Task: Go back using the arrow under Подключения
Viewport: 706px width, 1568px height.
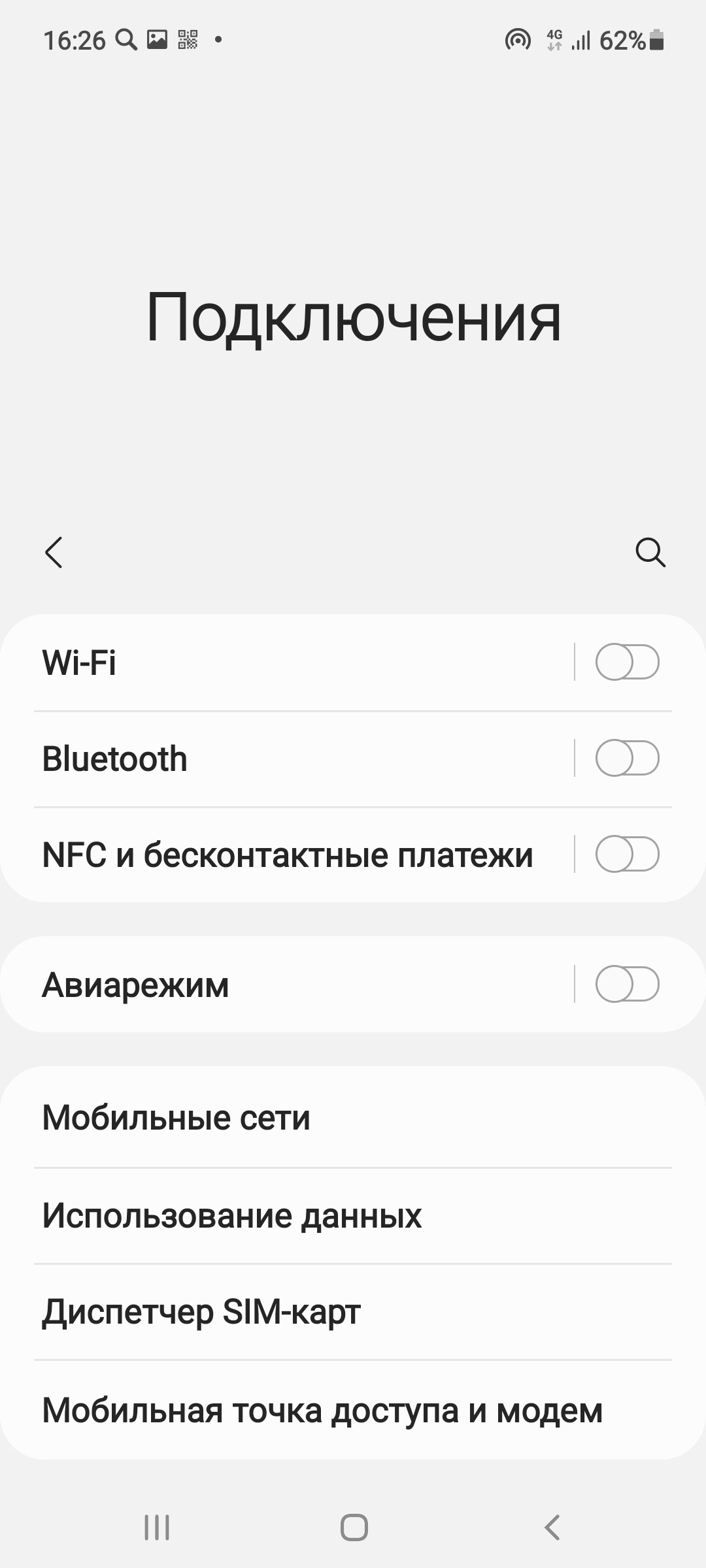Action: [x=54, y=553]
